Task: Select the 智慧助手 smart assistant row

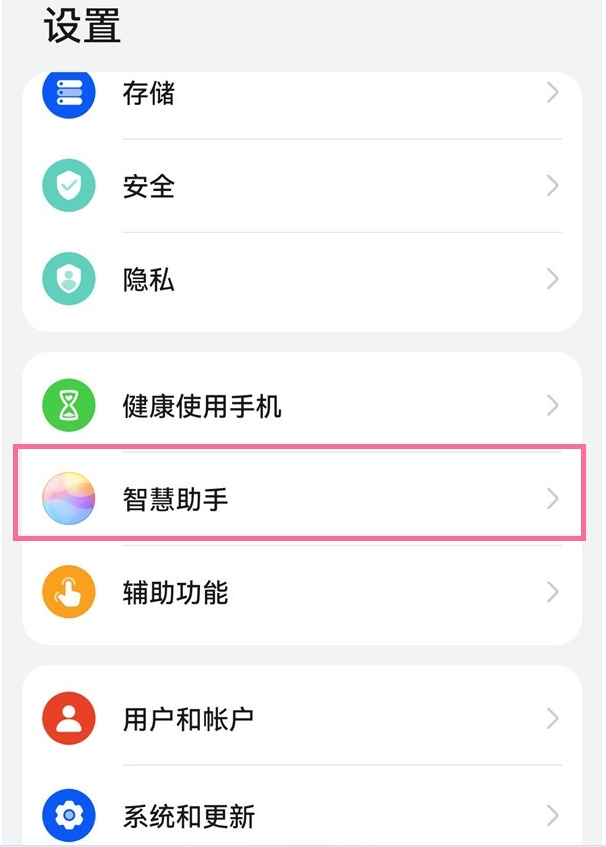Action: tap(300, 498)
